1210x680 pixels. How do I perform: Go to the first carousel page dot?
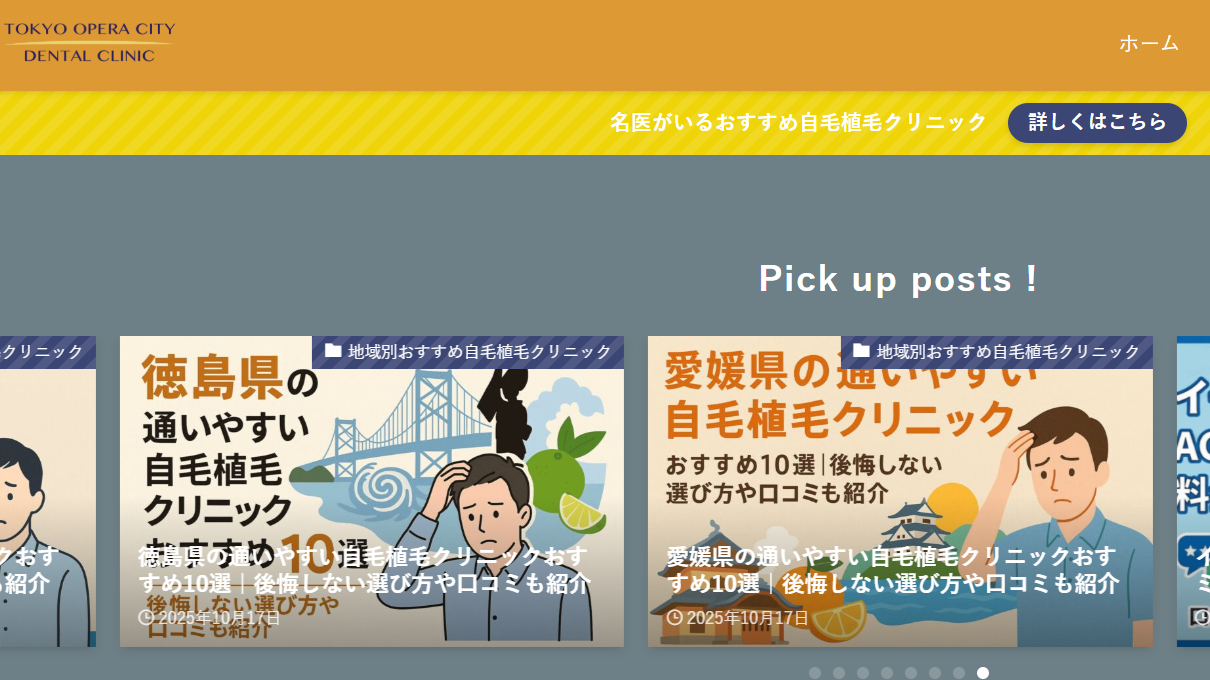(815, 673)
